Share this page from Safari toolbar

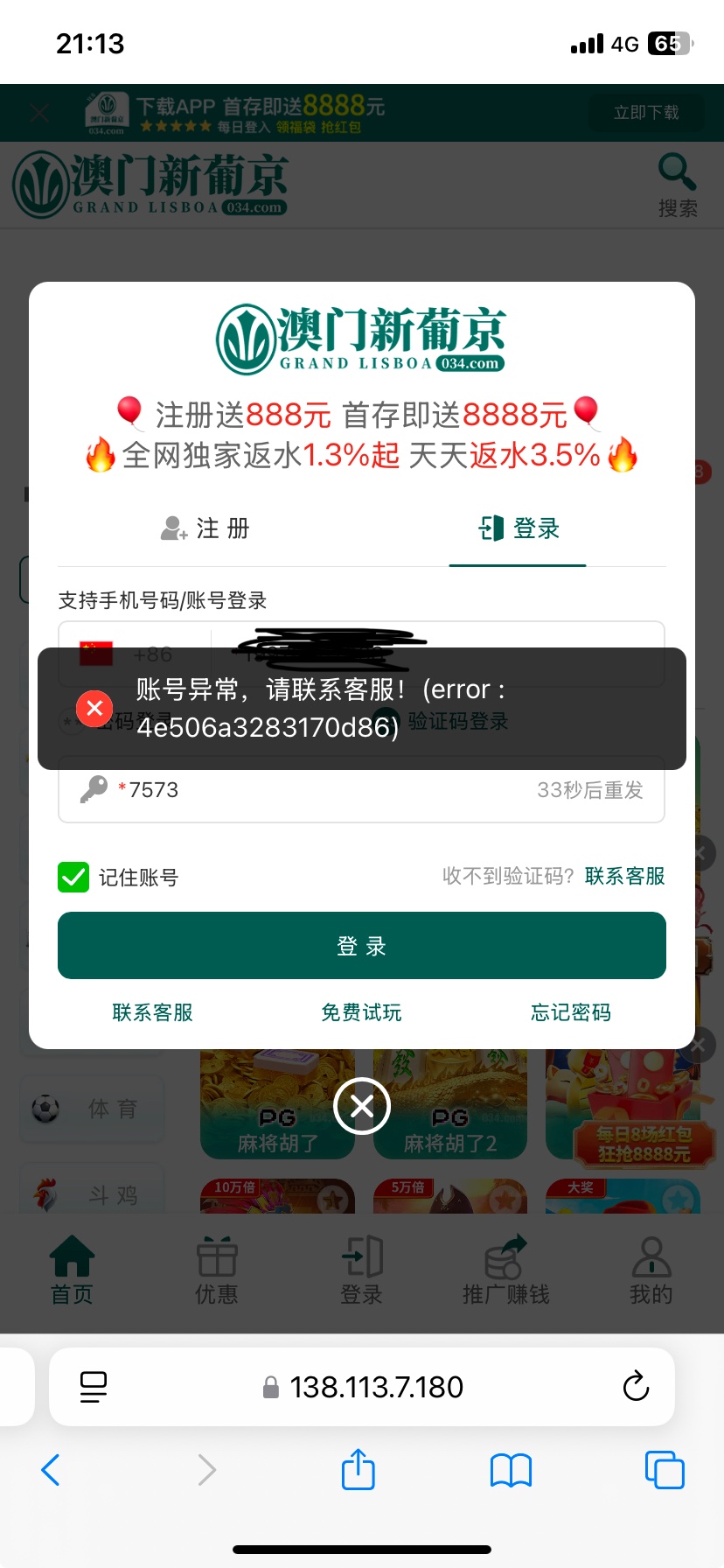[359, 1470]
